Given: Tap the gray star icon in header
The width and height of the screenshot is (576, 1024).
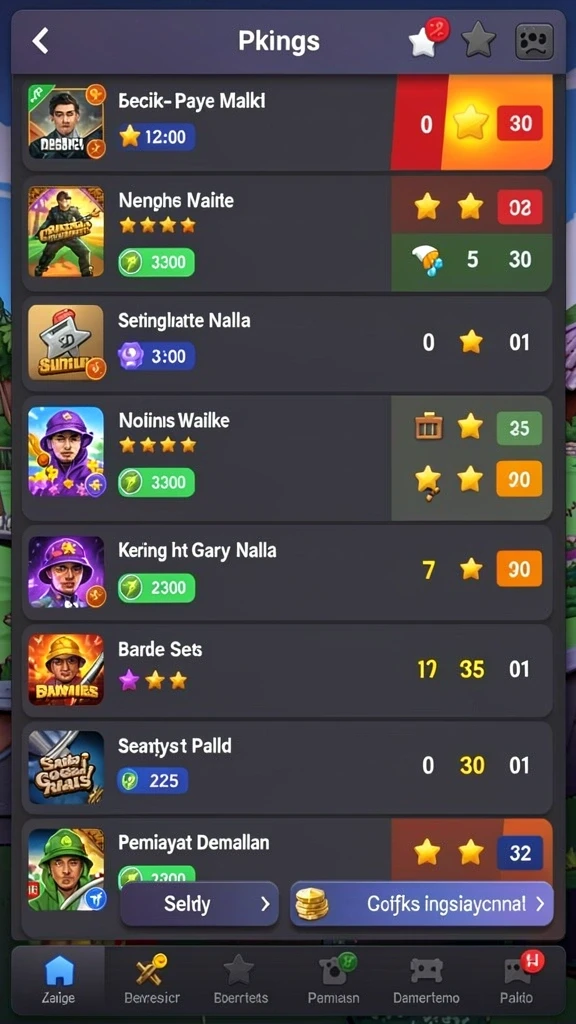Looking at the screenshot, I should click(x=479, y=41).
